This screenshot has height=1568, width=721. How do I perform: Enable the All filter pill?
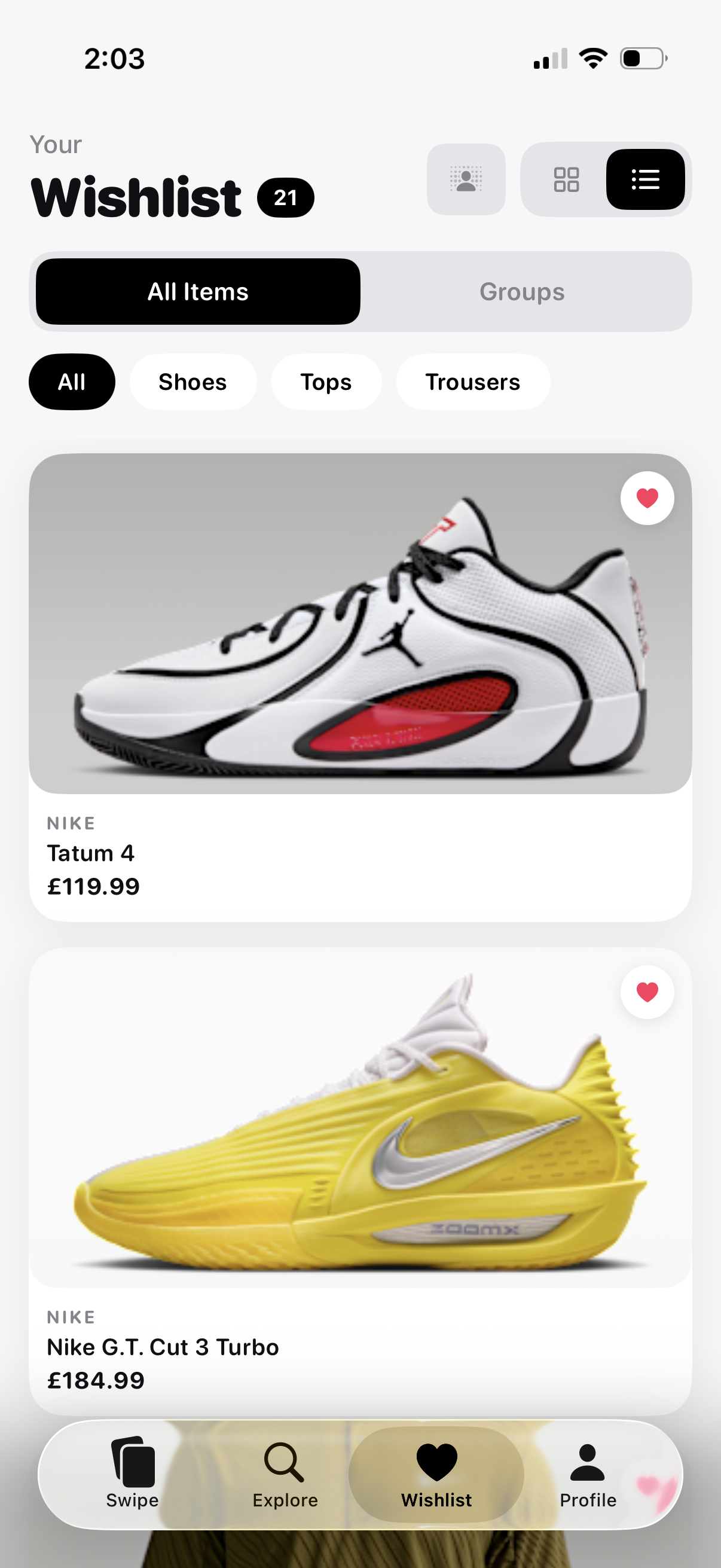pyautogui.click(x=72, y=381)
